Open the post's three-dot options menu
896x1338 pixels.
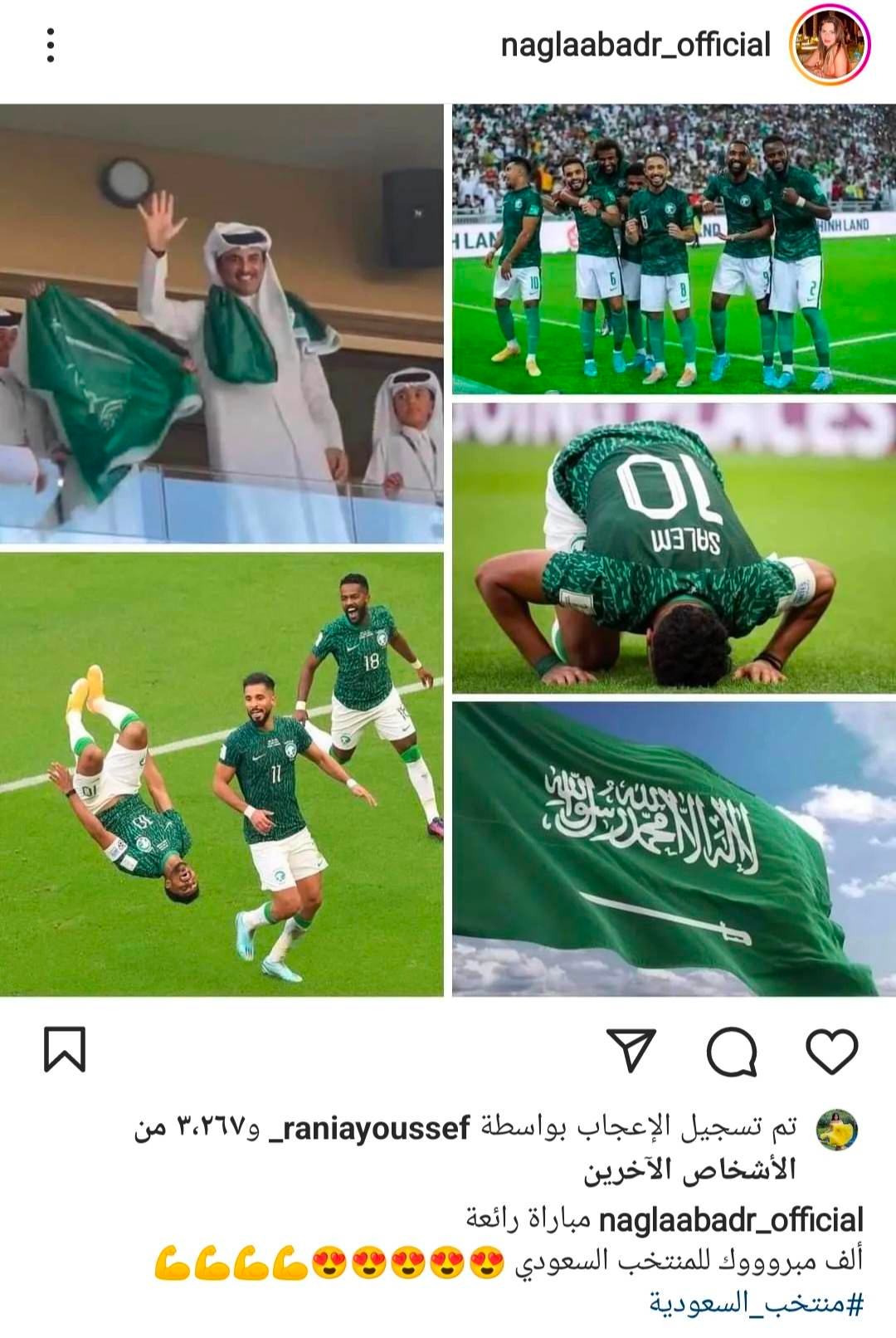[51, 46]
